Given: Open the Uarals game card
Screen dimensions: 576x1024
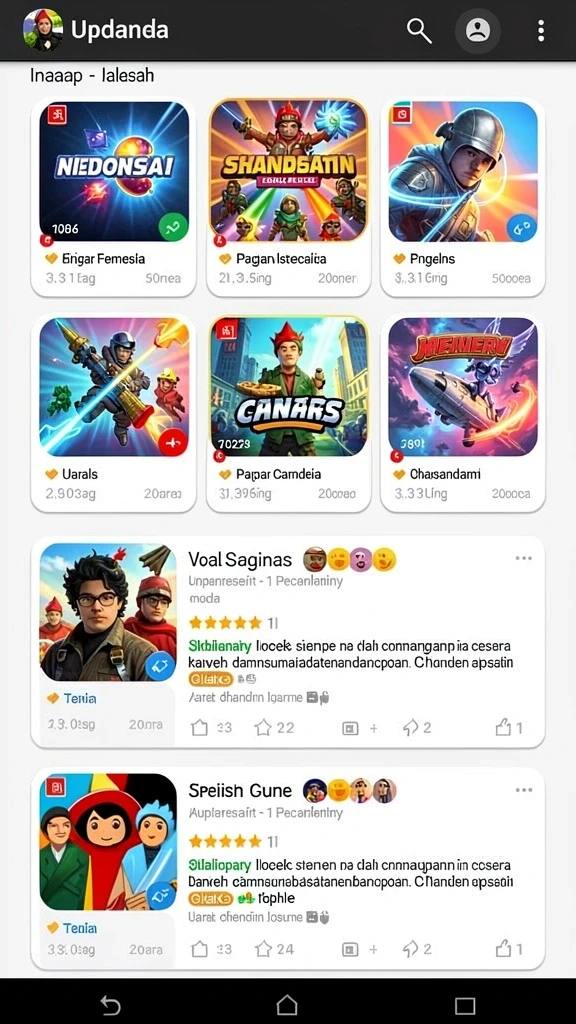Looking at the screenshot, I should pos(114,413).
